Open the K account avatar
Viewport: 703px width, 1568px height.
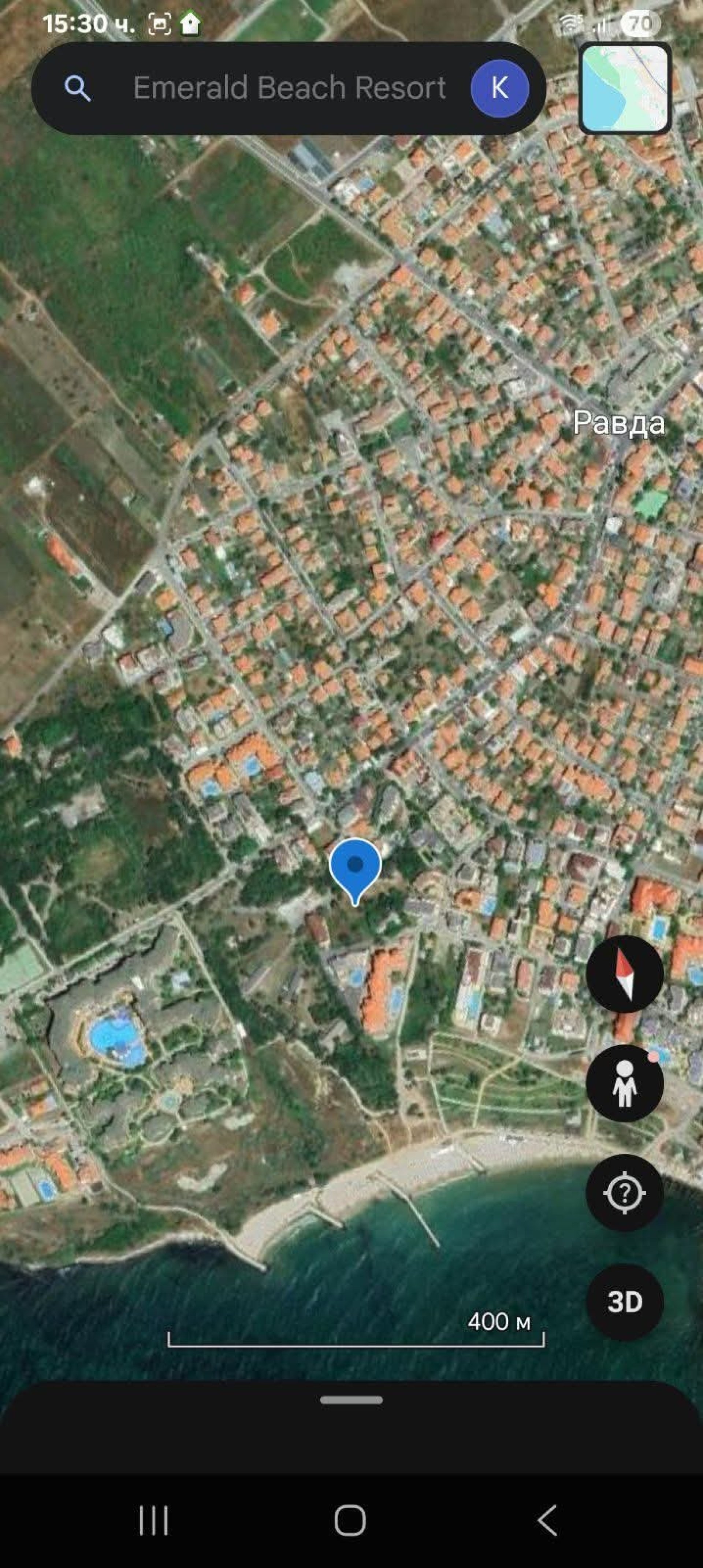[499, 88]
